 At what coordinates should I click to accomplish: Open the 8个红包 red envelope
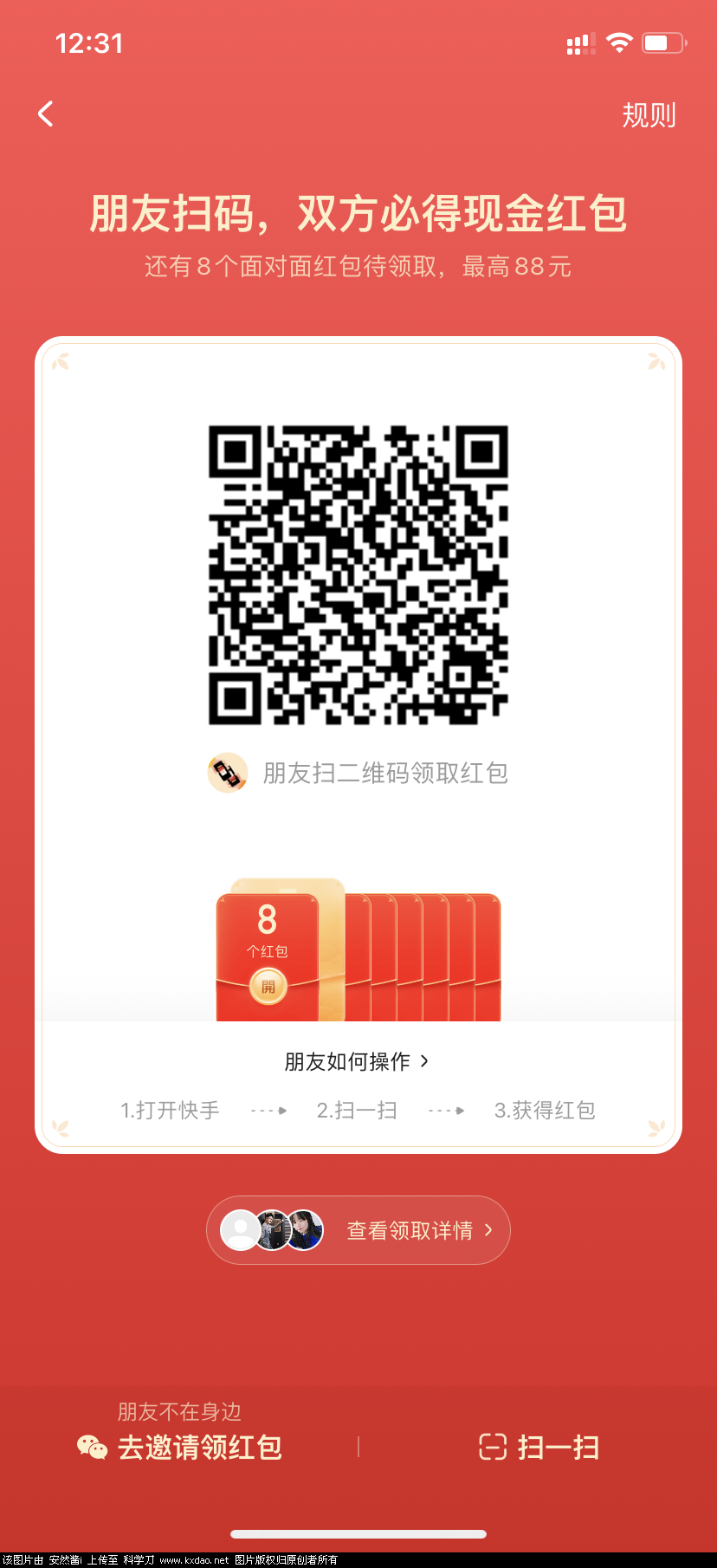(268, 986)
